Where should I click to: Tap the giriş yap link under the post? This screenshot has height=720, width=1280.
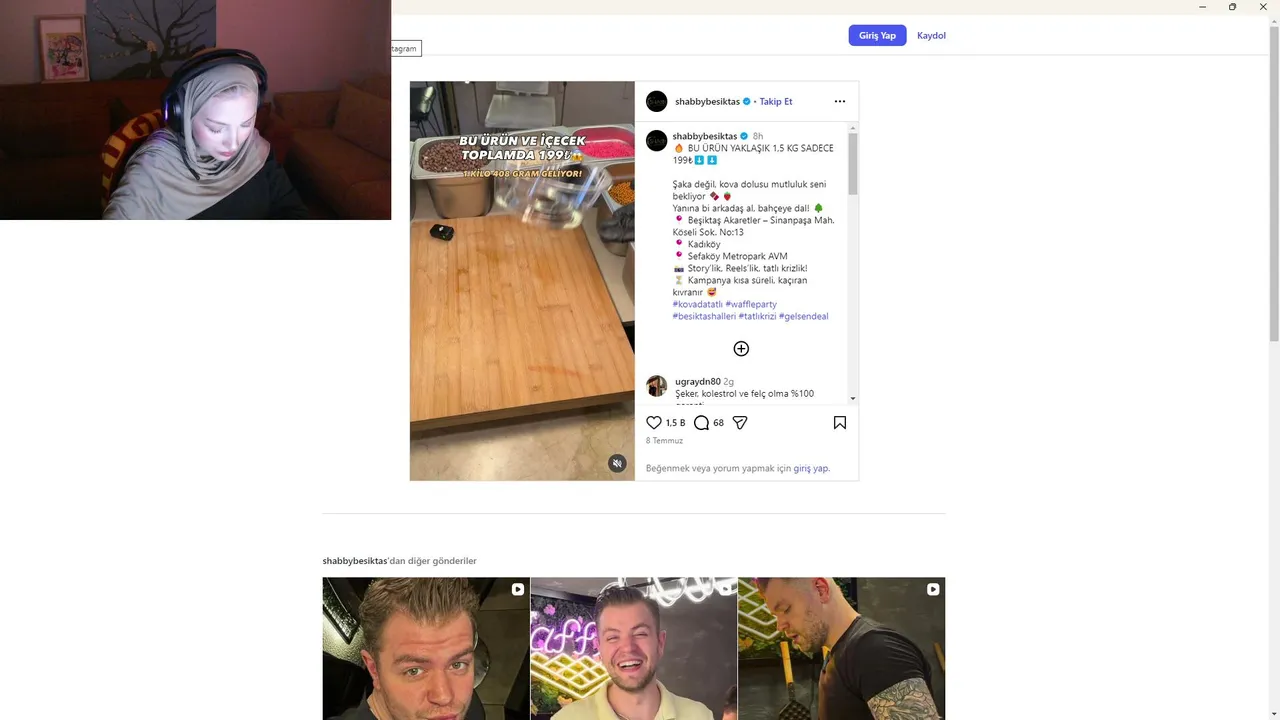pyautogui.click(x=811, y=468)
